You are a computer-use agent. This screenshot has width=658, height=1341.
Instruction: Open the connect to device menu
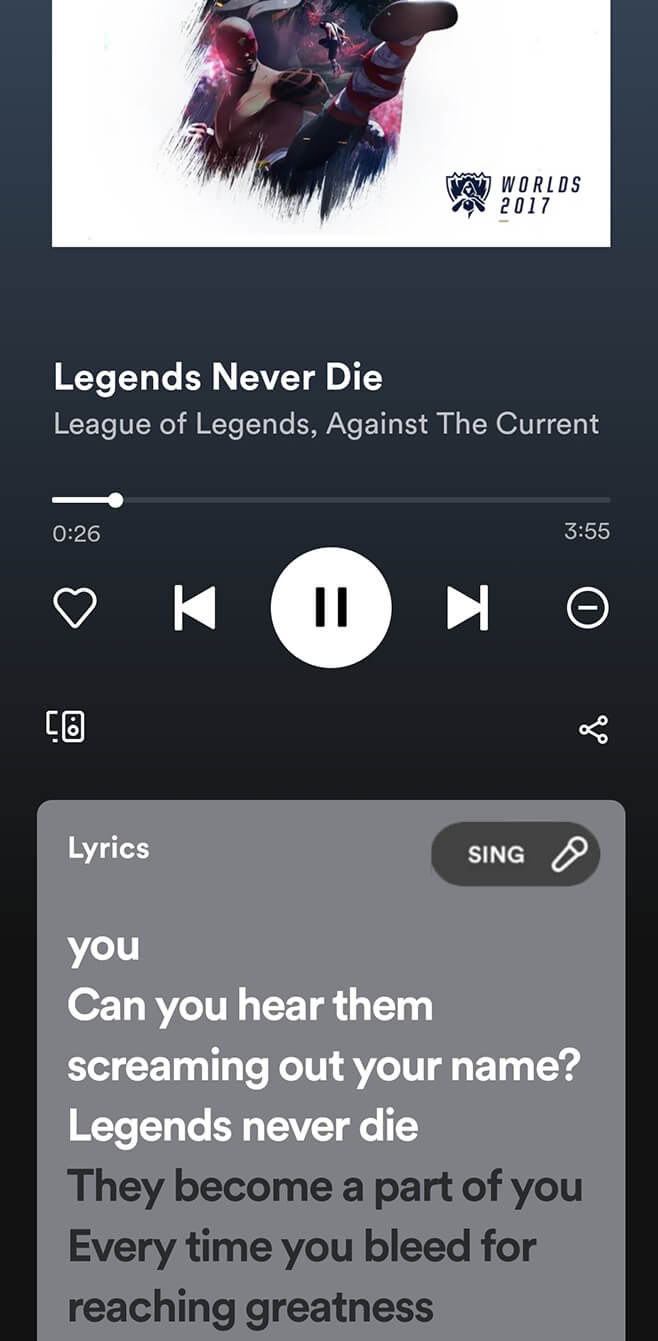click(x=66, y=728)
